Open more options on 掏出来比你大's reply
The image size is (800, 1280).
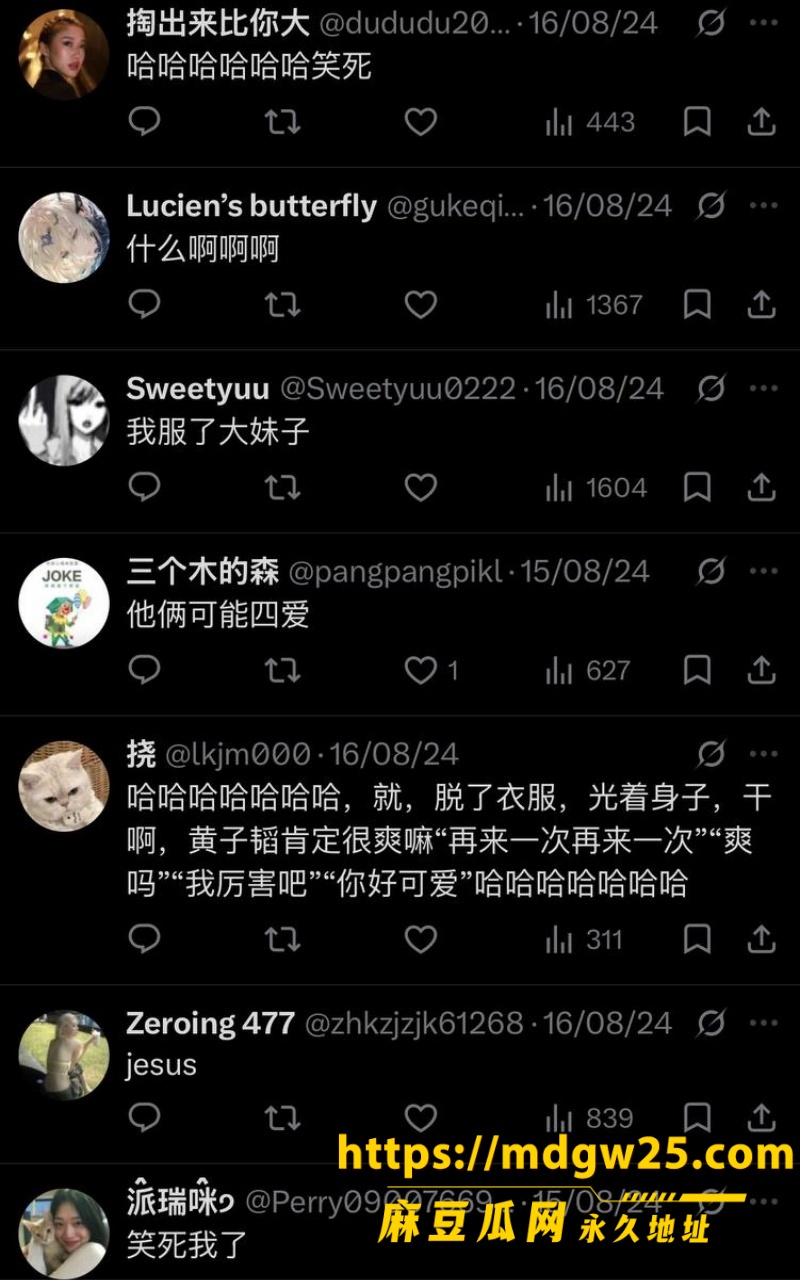[x=763, y=22]
